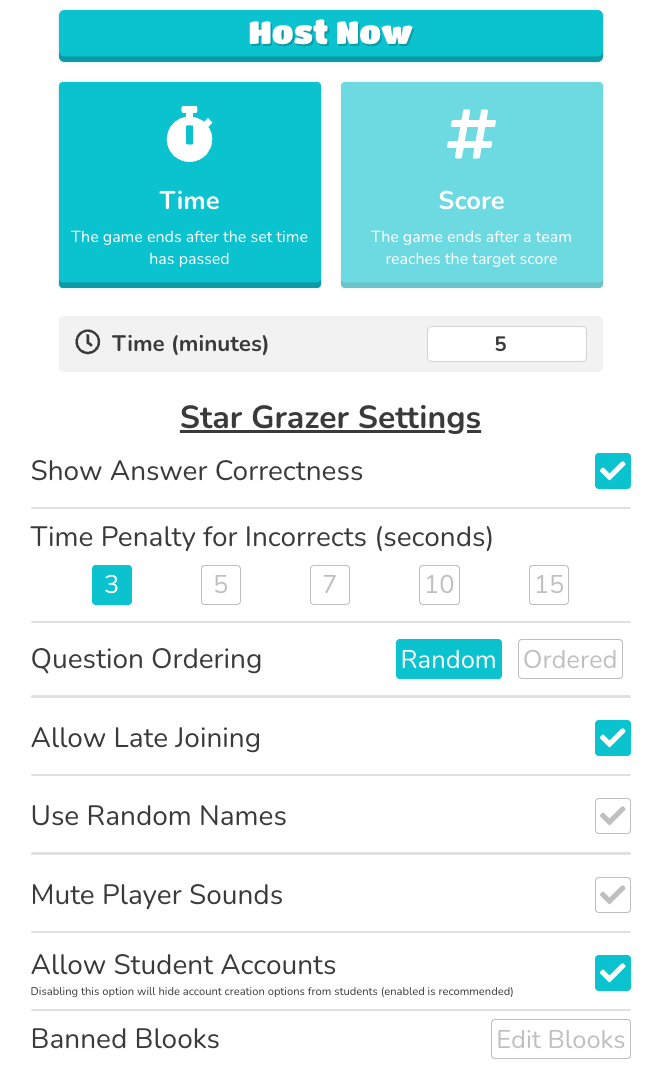This screenshot has height=1079, width=658.
Task: Switch to Score game mode
Action: (x=471, y=184)
